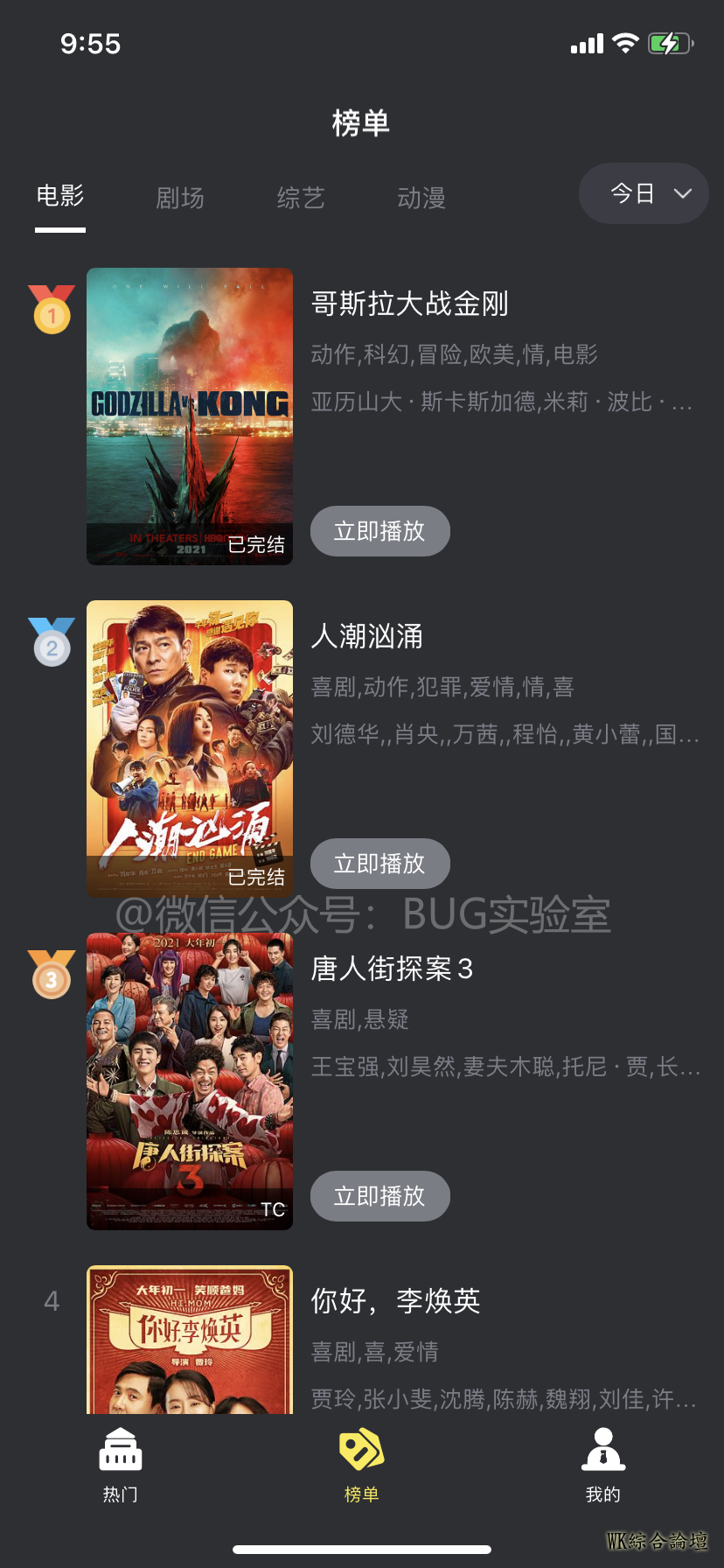View the 唐人街探案 3 poster

click(190, 1081)
